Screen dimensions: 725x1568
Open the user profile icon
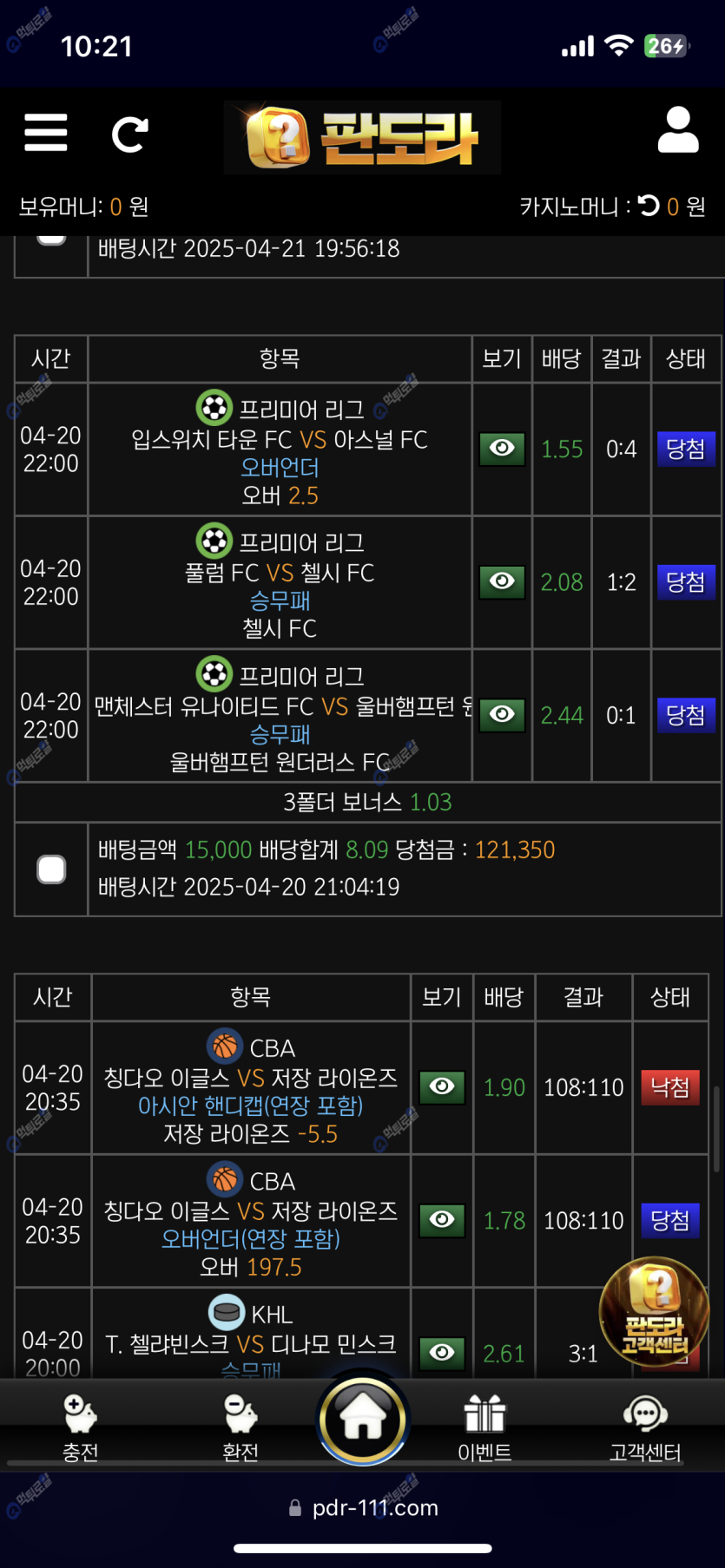(678, 131)
